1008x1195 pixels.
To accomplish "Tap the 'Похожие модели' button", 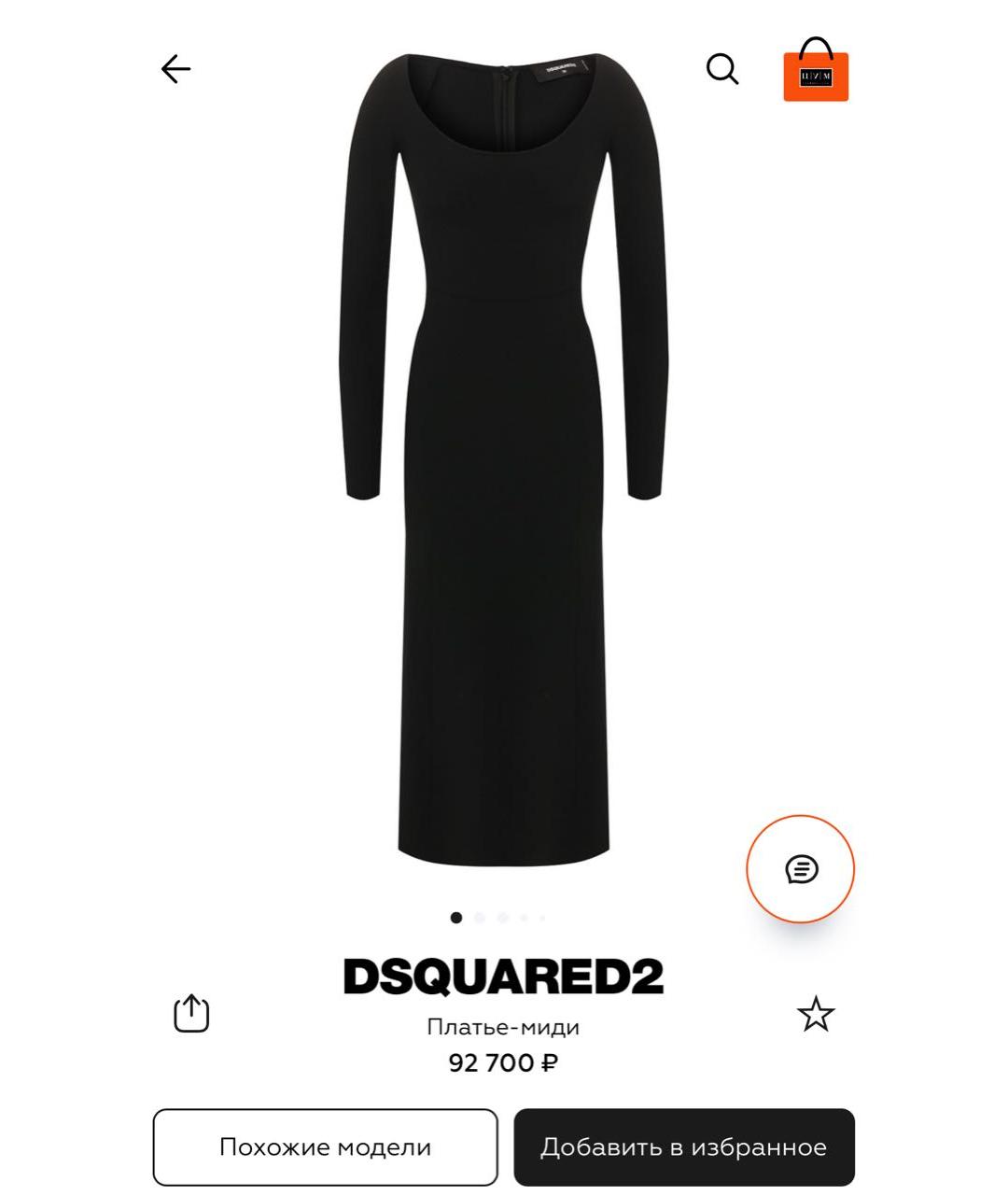I will [x=325, y=1146].
